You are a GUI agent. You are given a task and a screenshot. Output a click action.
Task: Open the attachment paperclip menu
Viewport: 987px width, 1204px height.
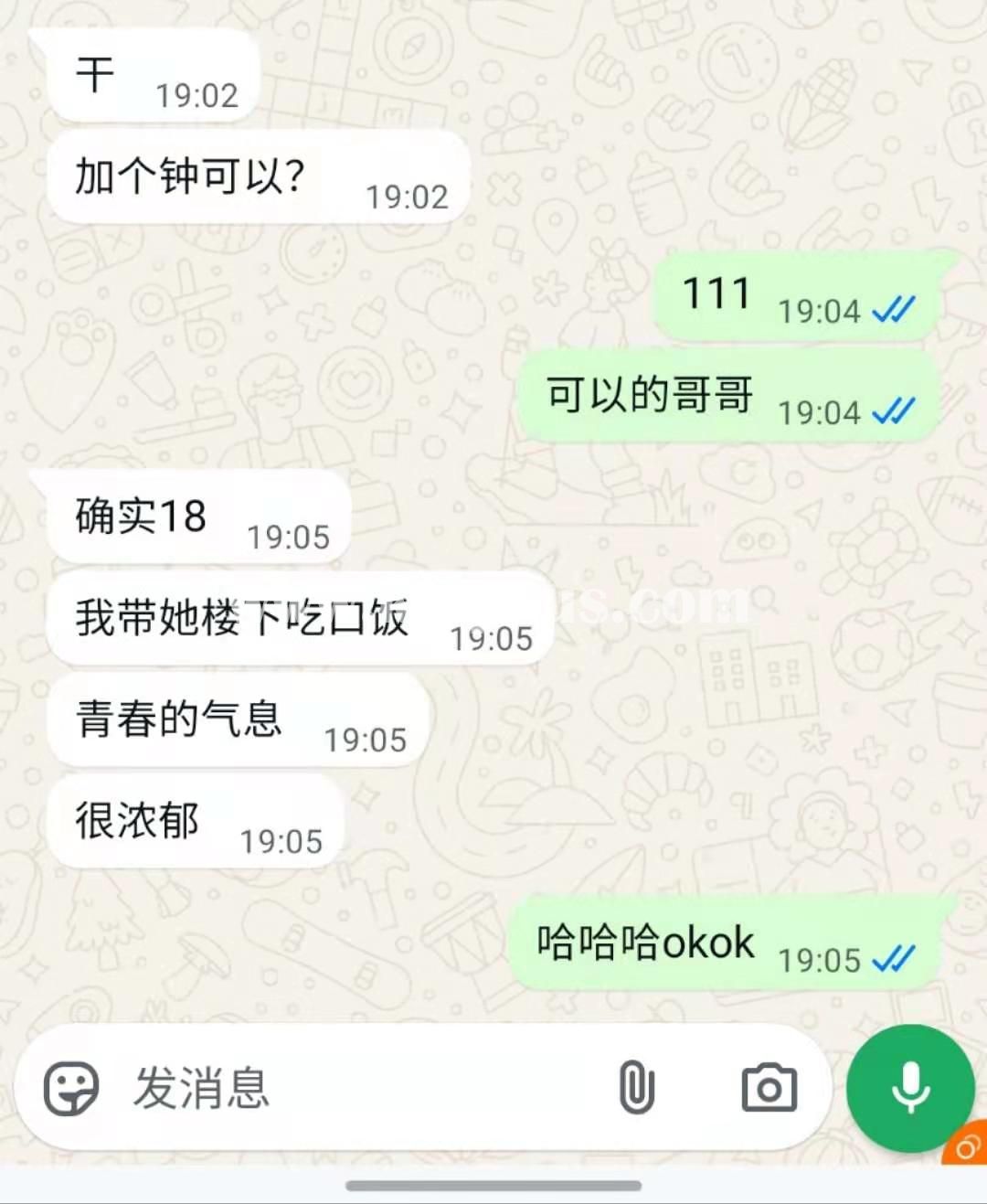click(636, 1088)
